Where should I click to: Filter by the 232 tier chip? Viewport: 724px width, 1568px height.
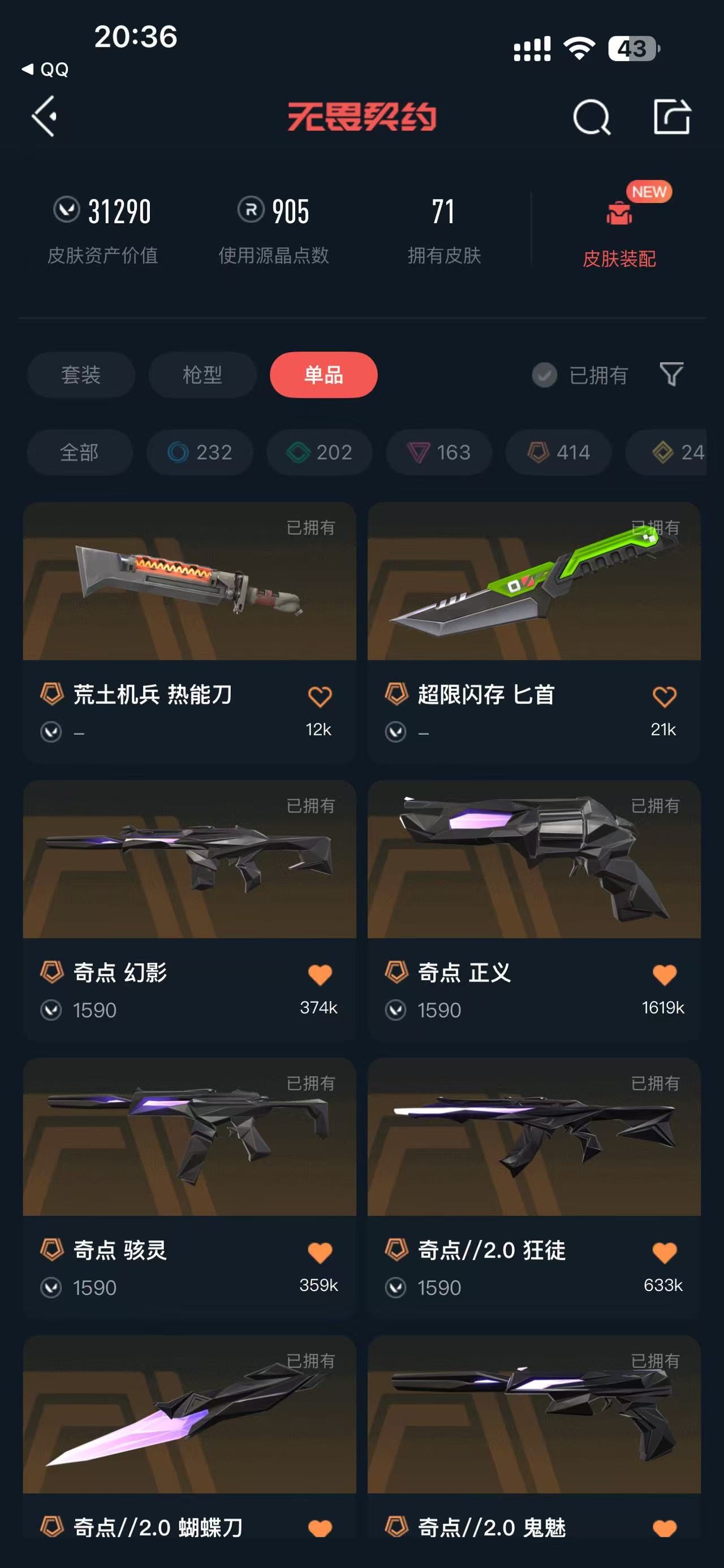click(200, 452)
